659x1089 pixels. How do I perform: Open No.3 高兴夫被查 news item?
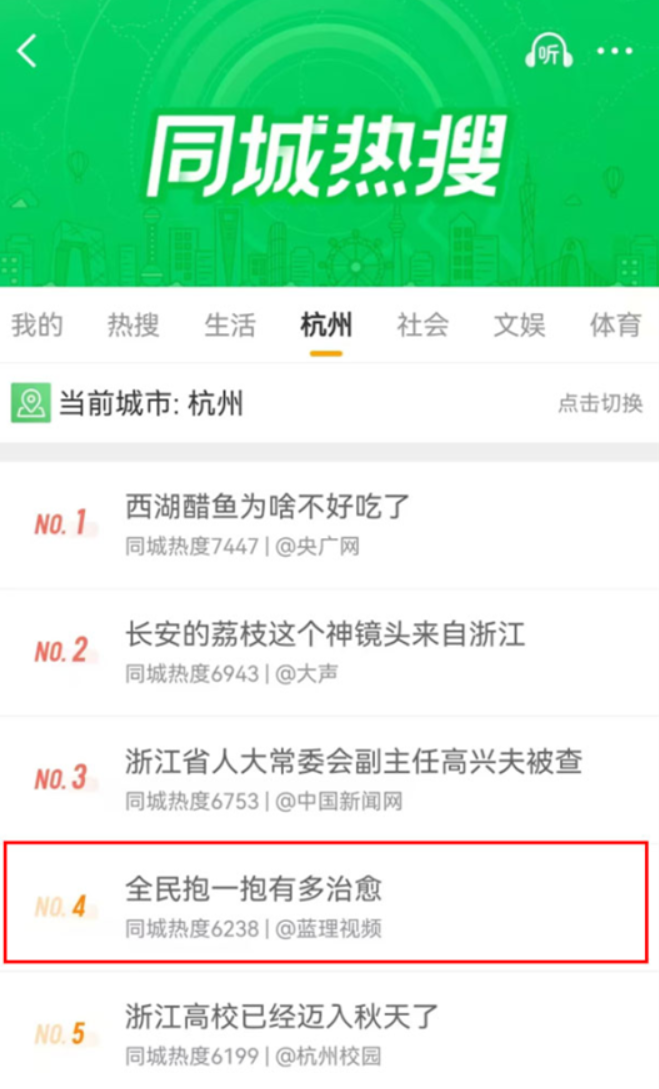pos(353,761)
